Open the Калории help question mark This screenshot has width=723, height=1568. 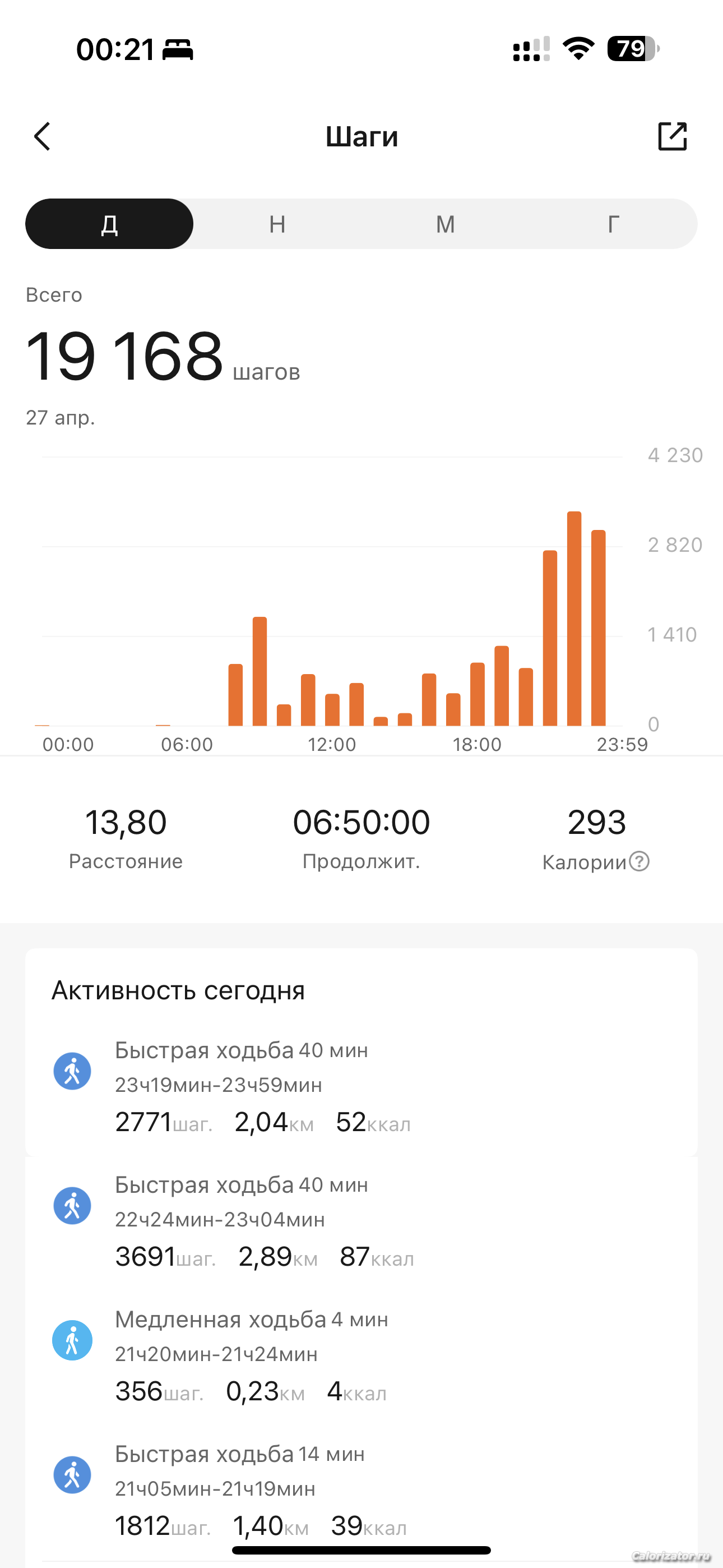click(639, 861)
